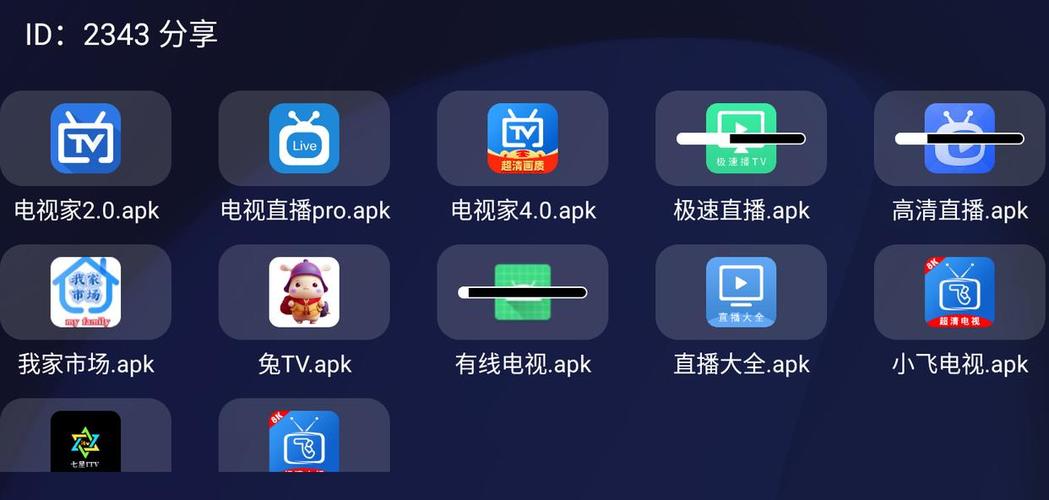Choose 极速直播.apk

click(x=741, y=139)
